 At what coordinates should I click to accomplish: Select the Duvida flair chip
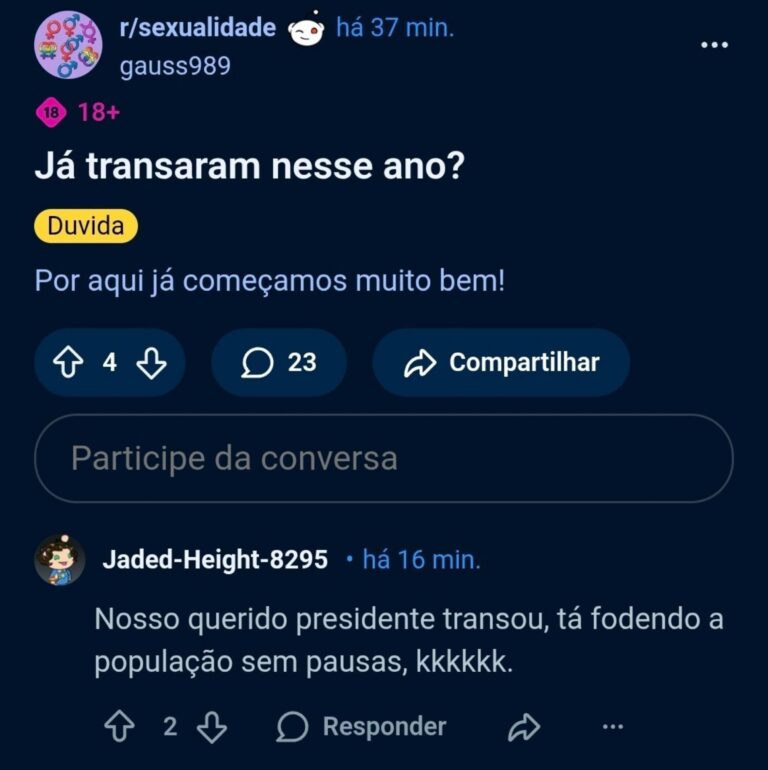[x=85, y=226]
